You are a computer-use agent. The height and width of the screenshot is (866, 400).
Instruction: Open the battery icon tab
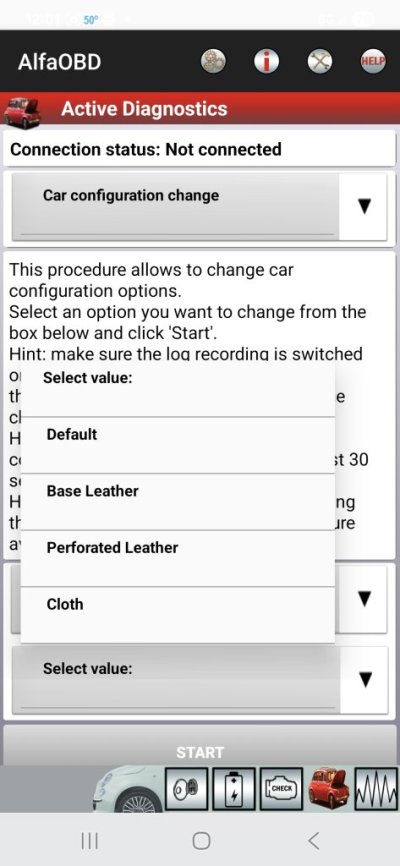click(x=234, y=789)
